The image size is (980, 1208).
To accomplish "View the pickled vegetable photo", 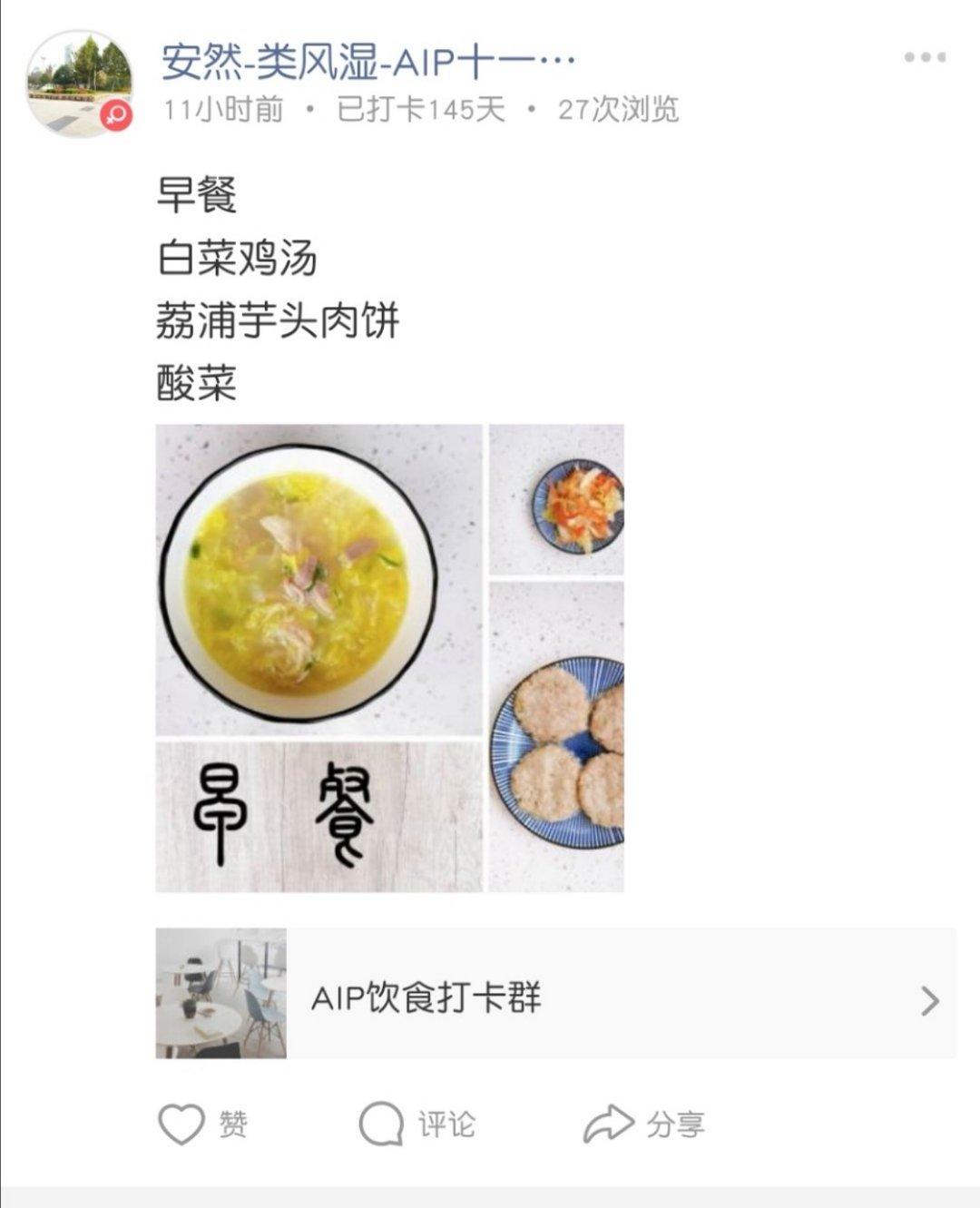I will point(557,501).
